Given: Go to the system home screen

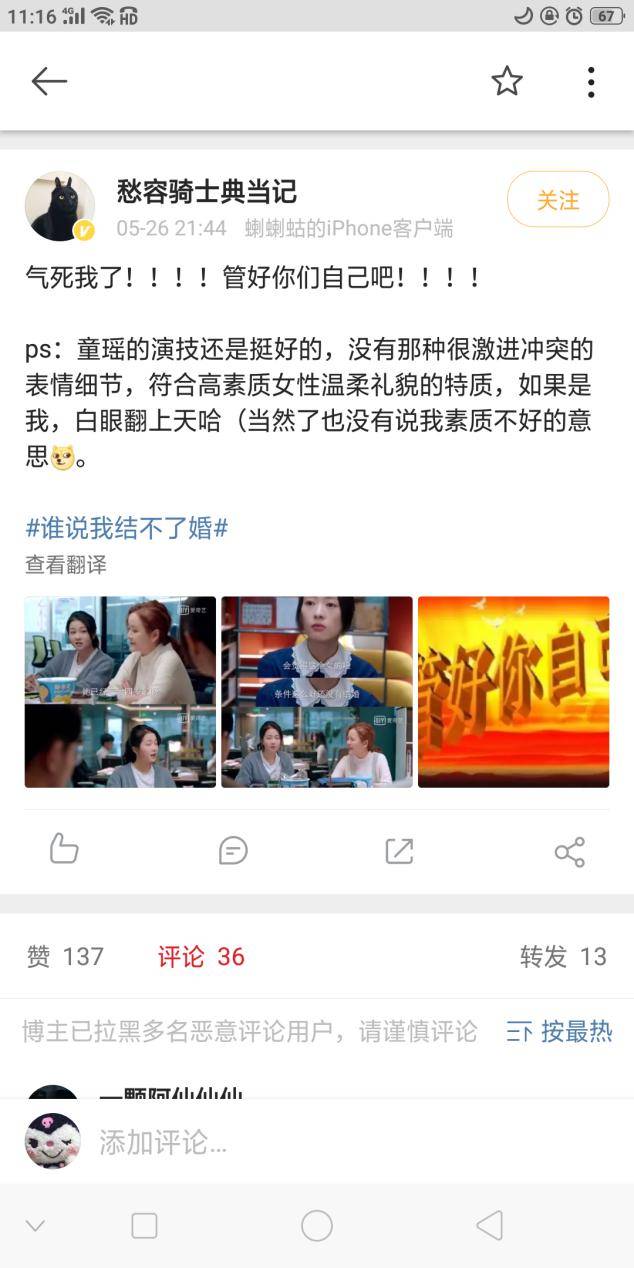Looking at the screenshot, I should [317, 1225].
